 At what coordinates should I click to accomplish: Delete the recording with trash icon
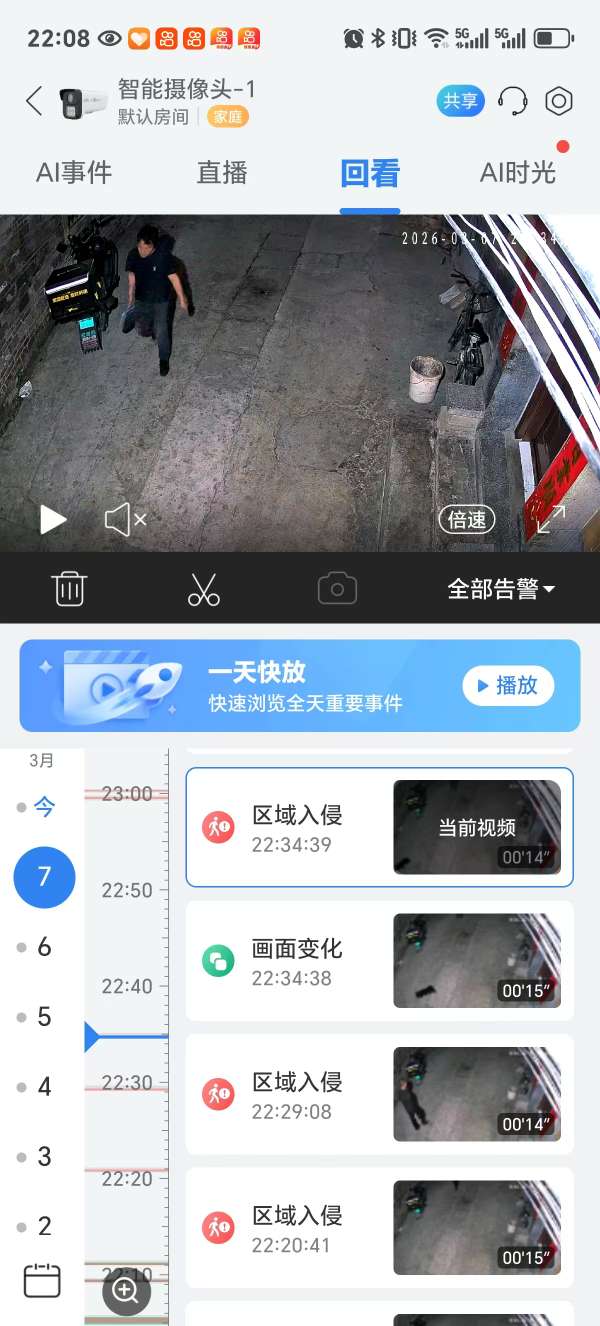coord(69,588)
